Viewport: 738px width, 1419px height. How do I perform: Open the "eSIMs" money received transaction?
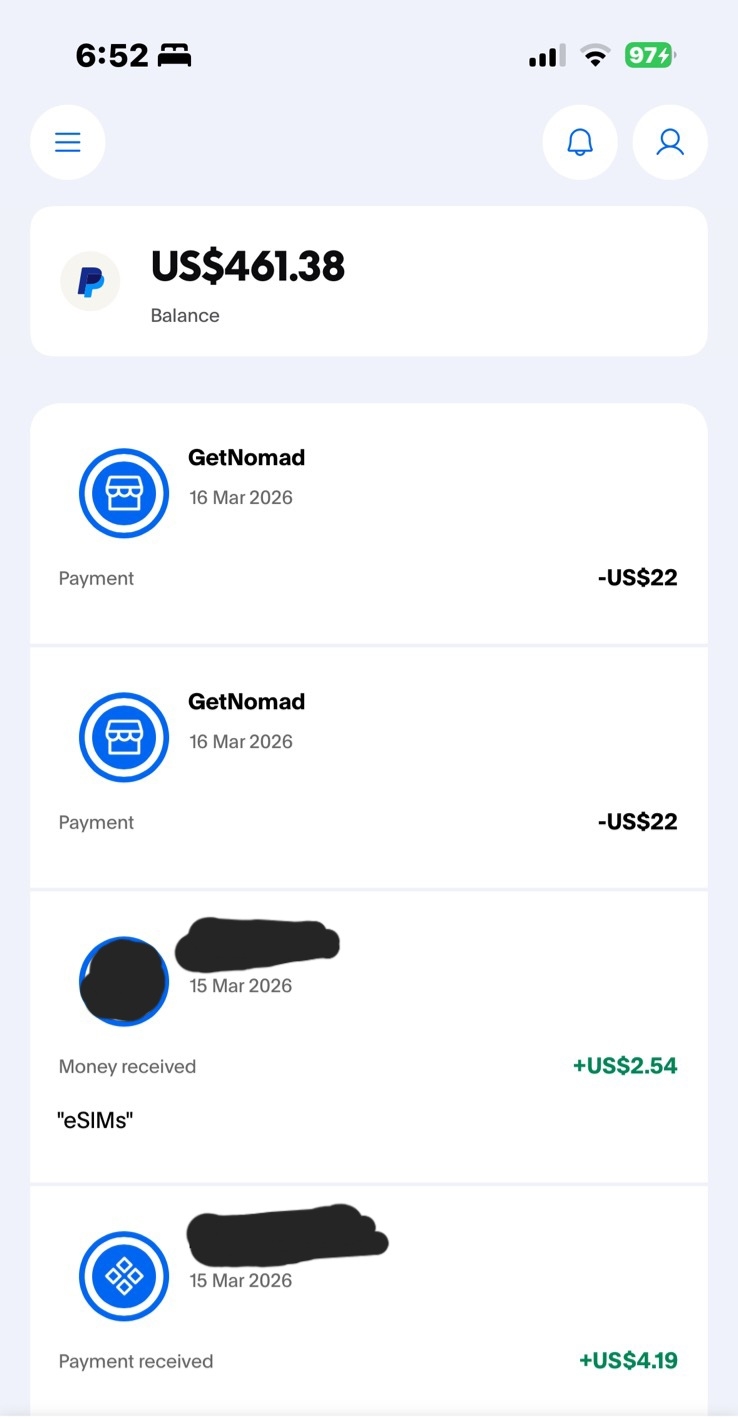[x=368, y=1036]
